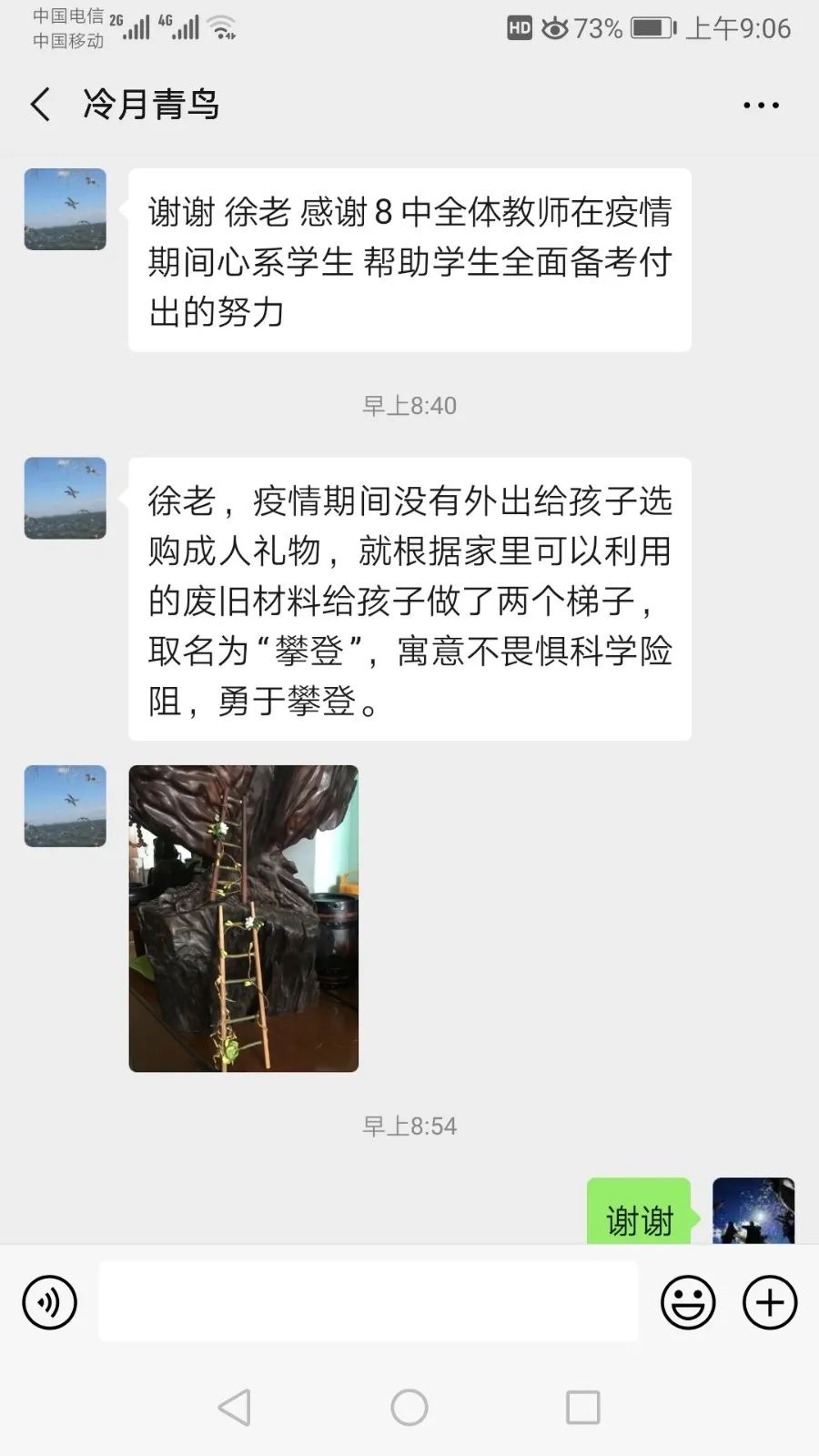Image resolution: width=819 pixels, height=1456 pixels.
Task: Tap the system home button
Action: pos(409,1407)
